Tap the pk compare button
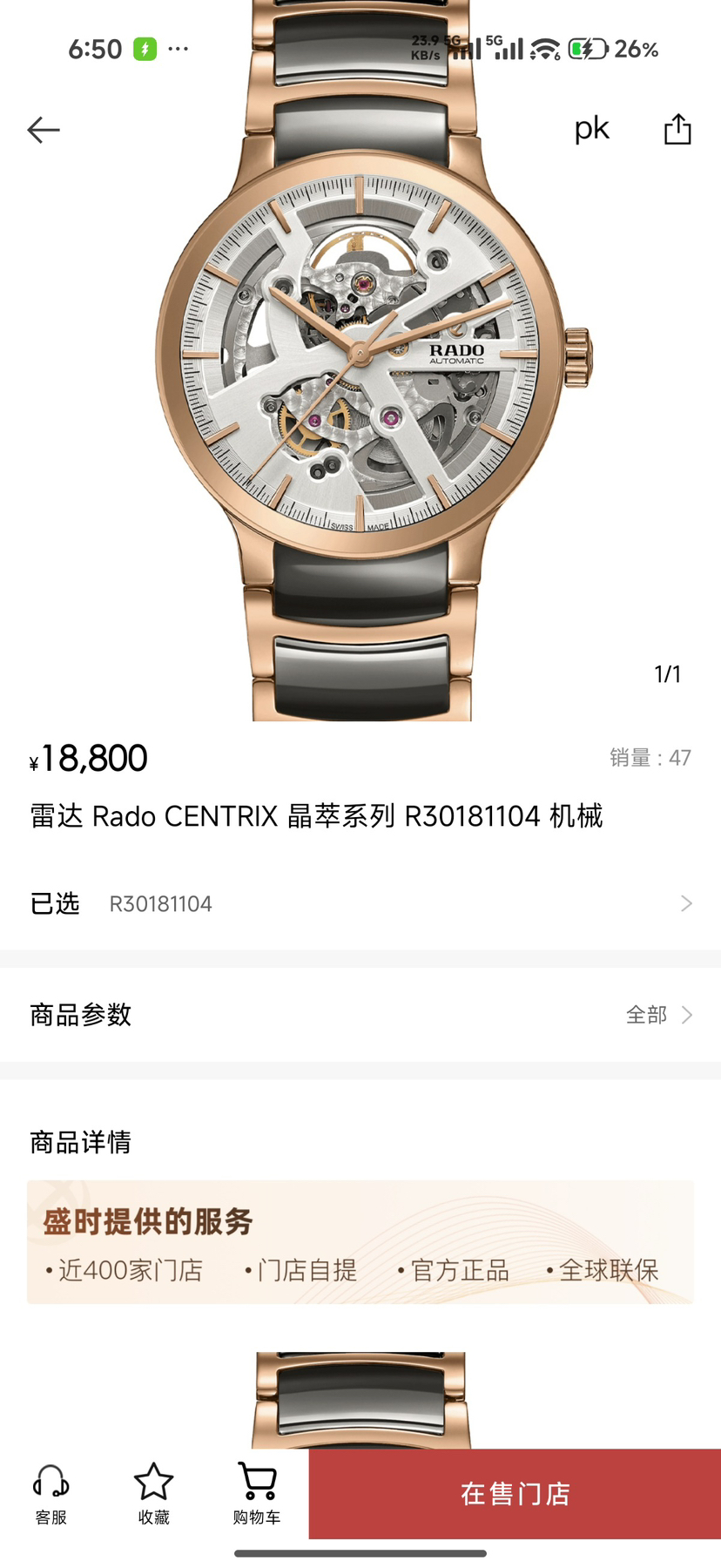 [591, 129]
